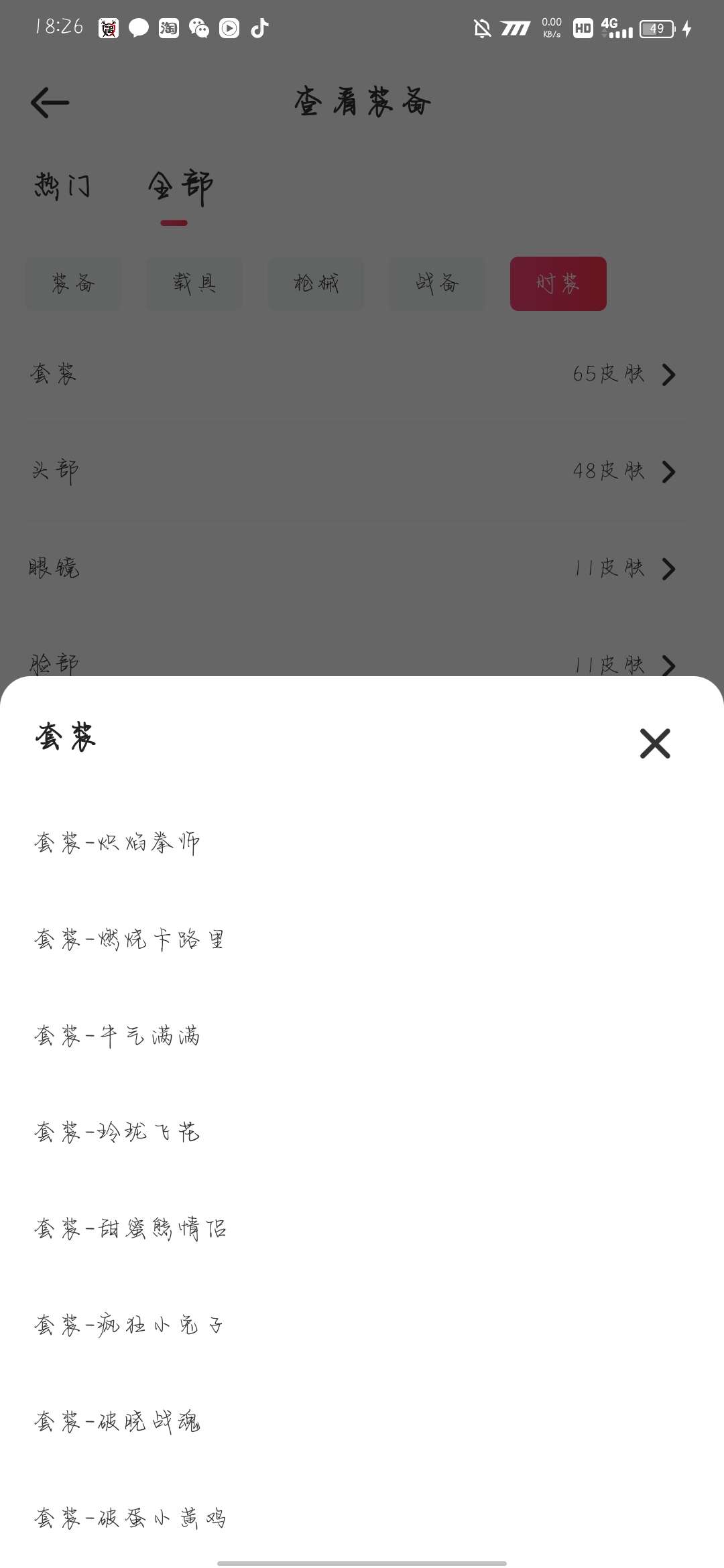
Task: Close the 套装 bottom sheet
Action: [655, 744]
